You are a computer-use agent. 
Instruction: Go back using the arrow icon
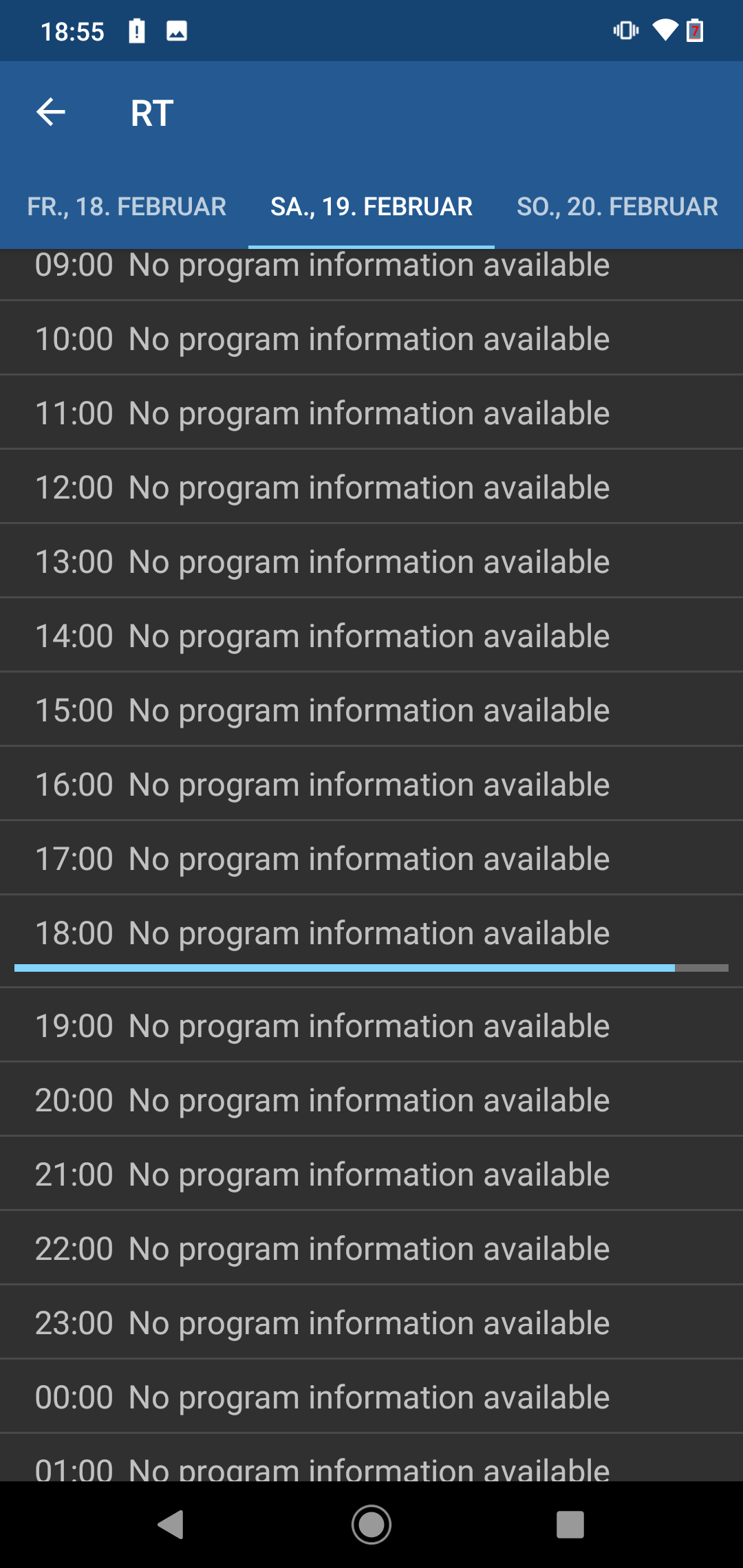point(51,112)
